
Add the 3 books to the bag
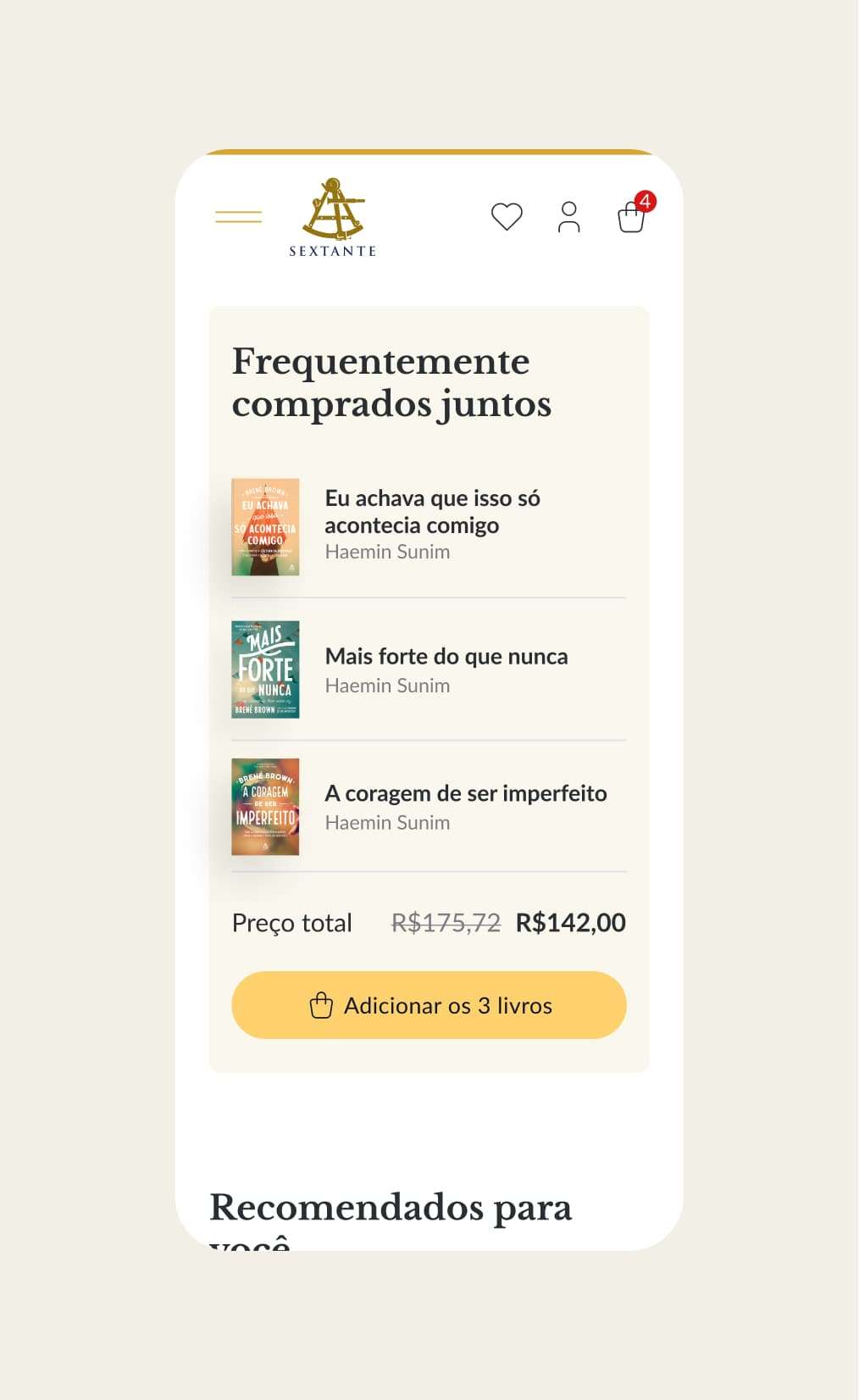429,1005
